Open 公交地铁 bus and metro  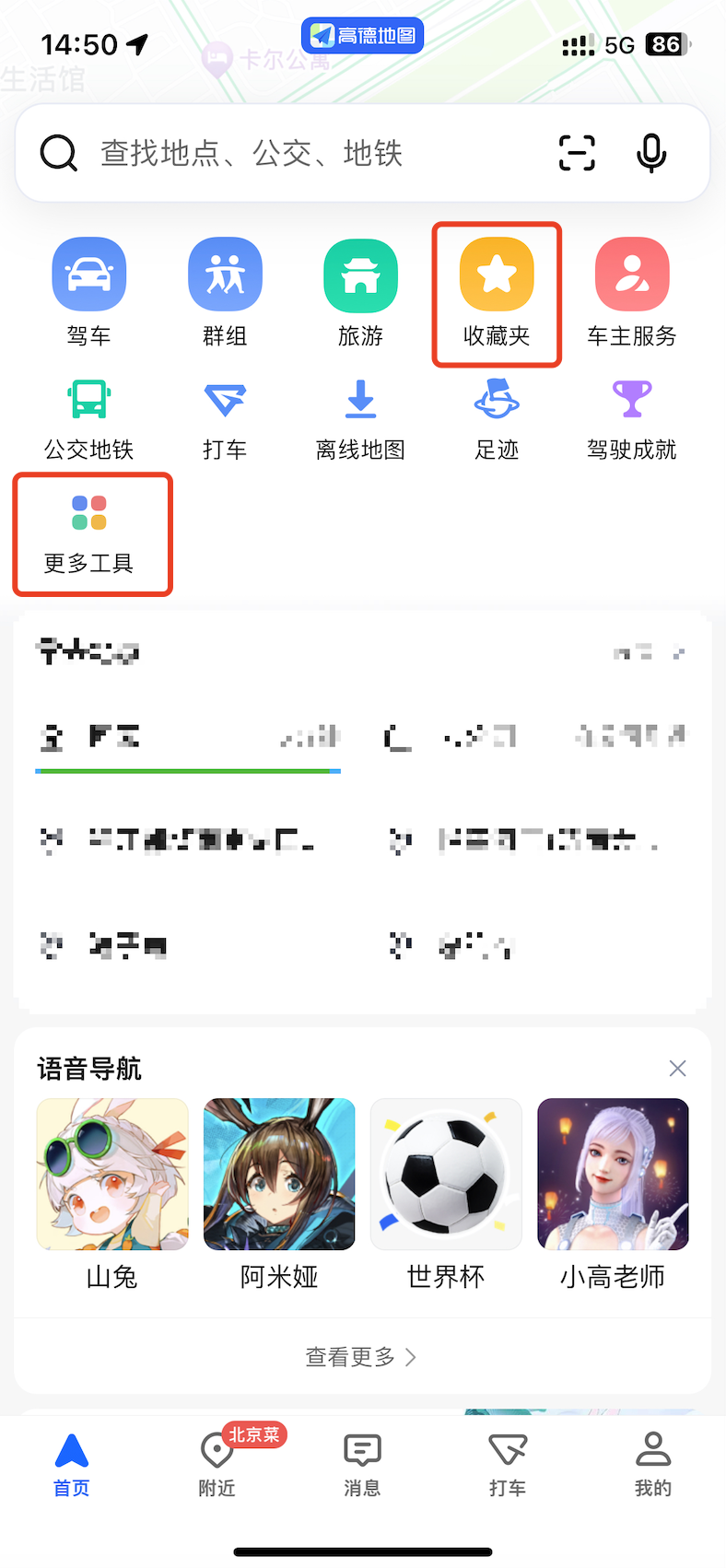[89, 419]
